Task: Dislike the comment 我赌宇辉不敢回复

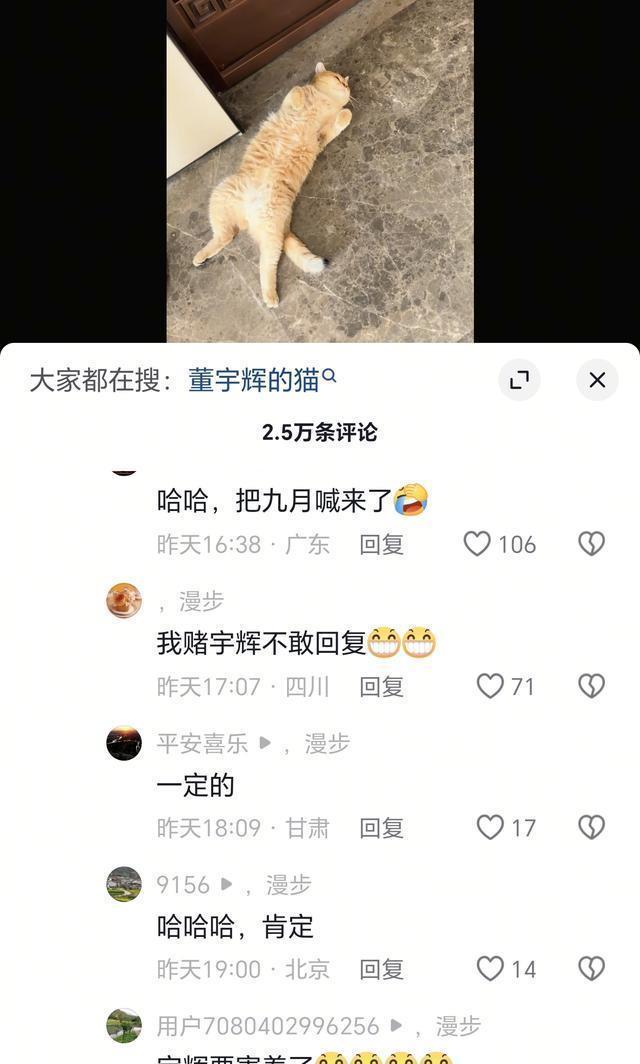Action: (591, 686)
